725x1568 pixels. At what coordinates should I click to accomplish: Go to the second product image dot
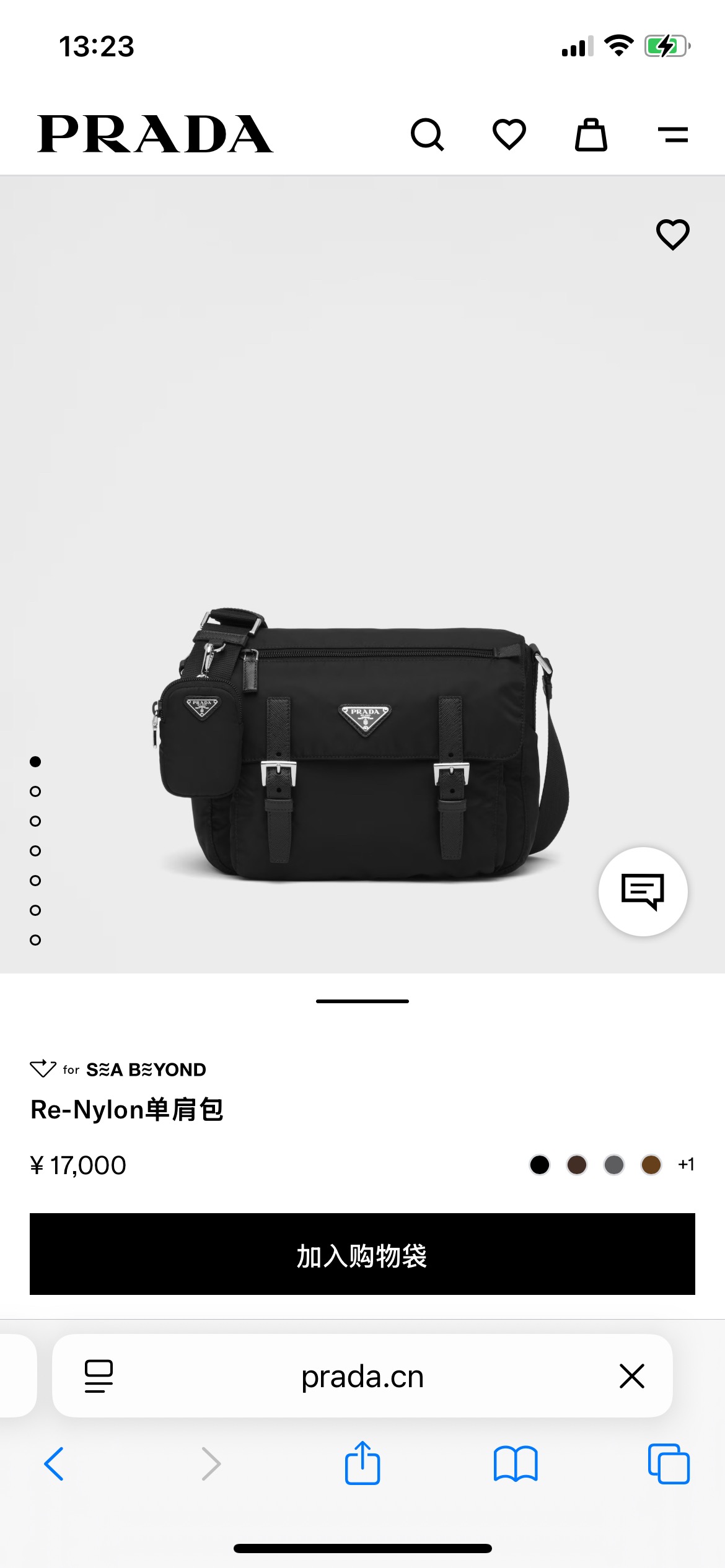pos(35,791)
